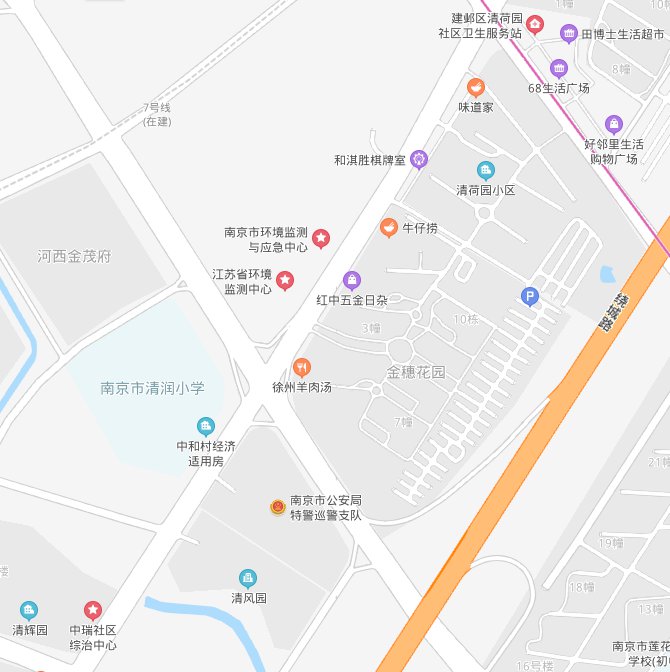Select the 清荷园小区 residential marker

486,171
